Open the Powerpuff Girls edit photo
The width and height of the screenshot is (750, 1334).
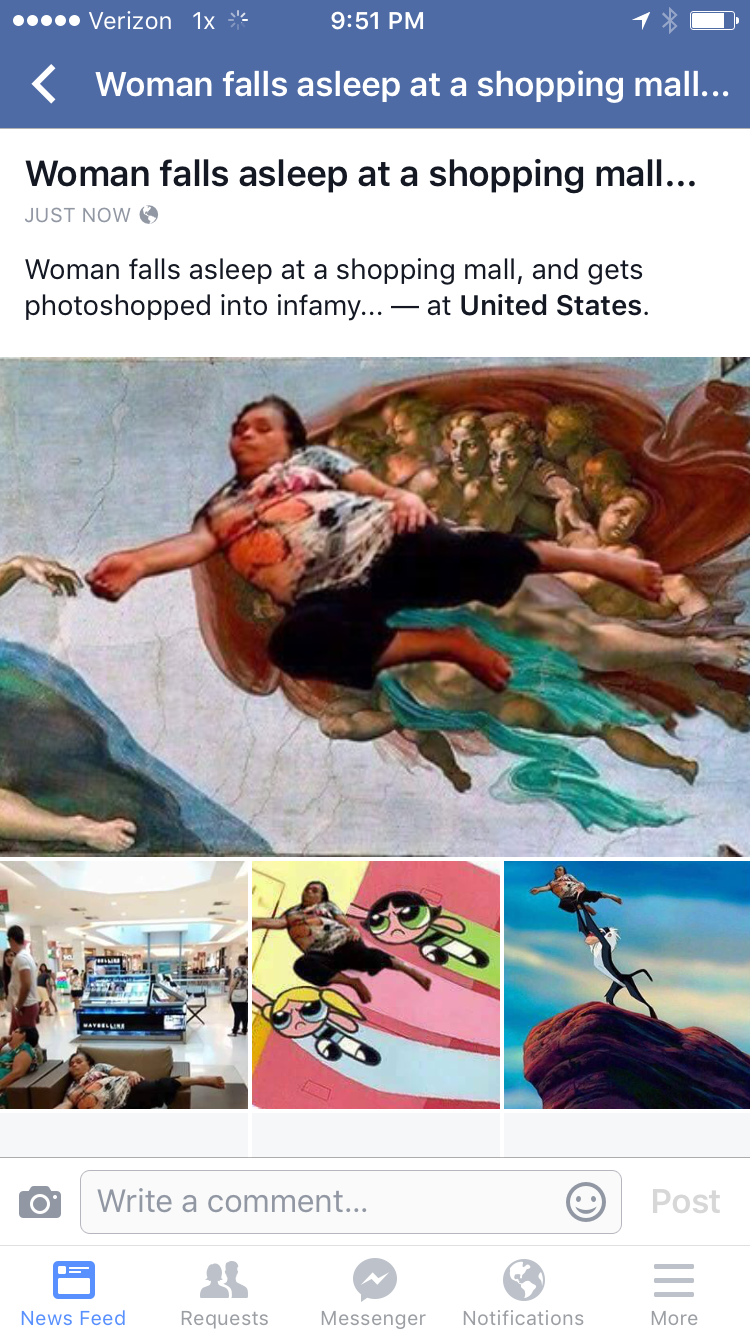(376, 985)
